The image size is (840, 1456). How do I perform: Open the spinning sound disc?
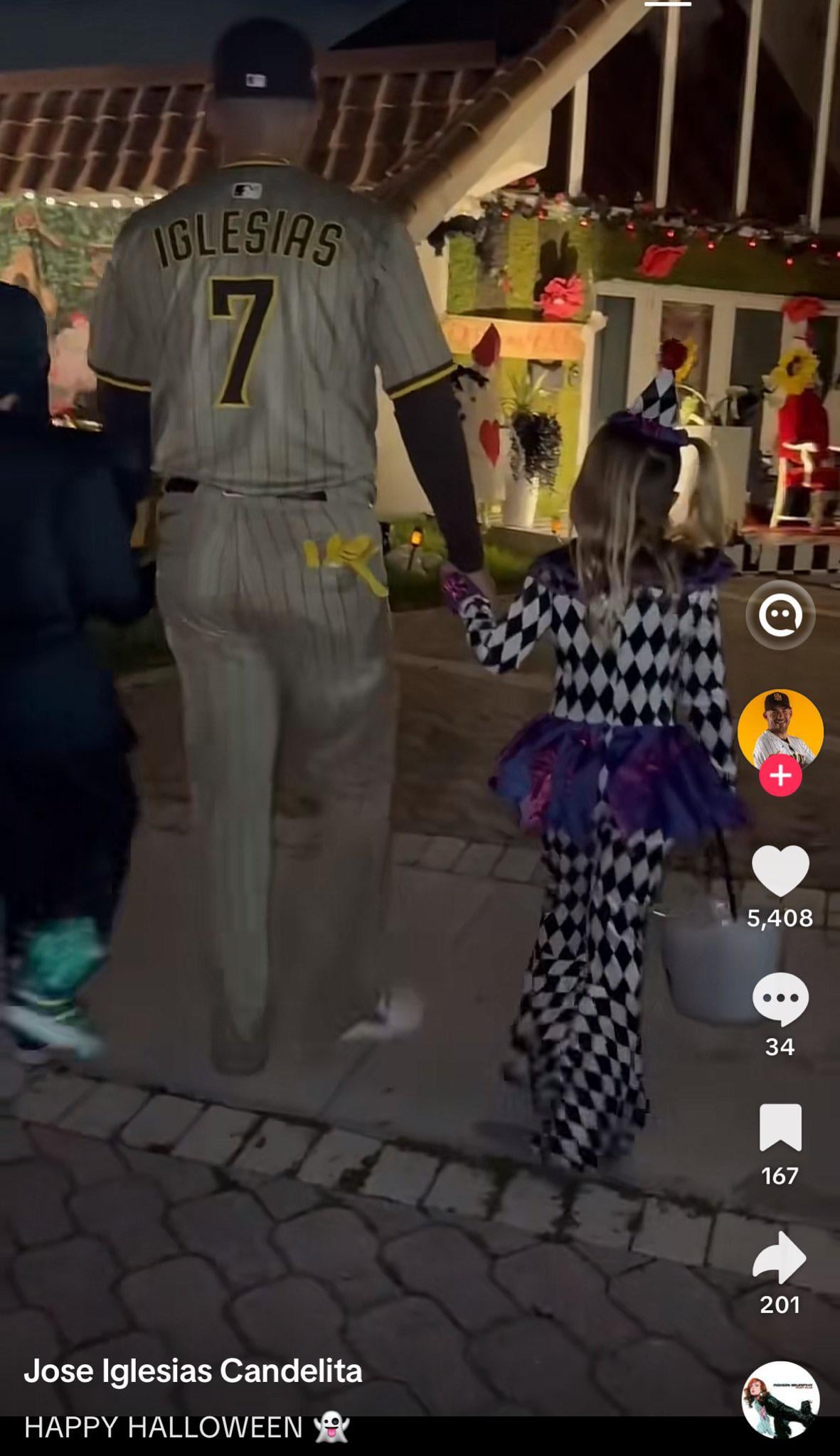click(780, 1399)
